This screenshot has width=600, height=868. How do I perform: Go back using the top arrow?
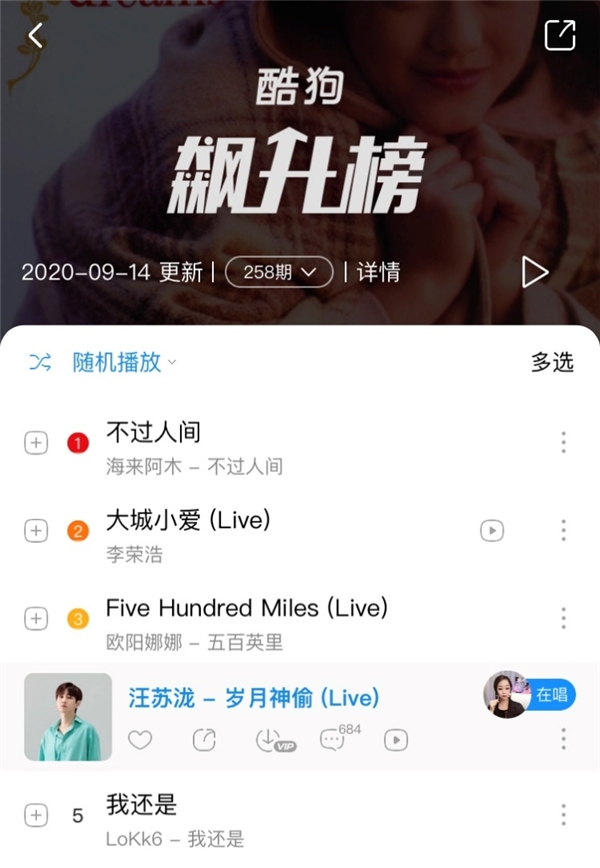(36, 36)
